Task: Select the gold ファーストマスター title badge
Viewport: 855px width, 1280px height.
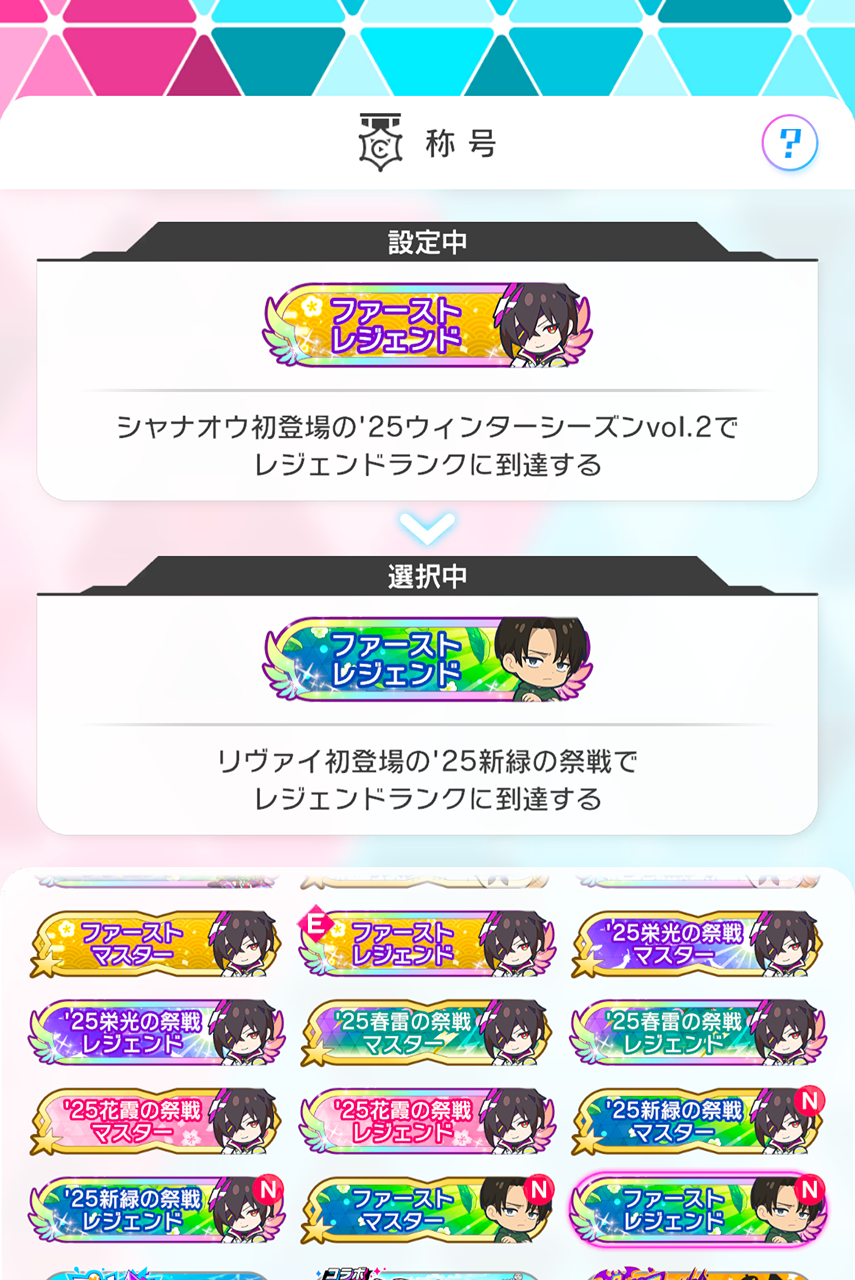Action: pyautogui.click(x=157, y=944)
